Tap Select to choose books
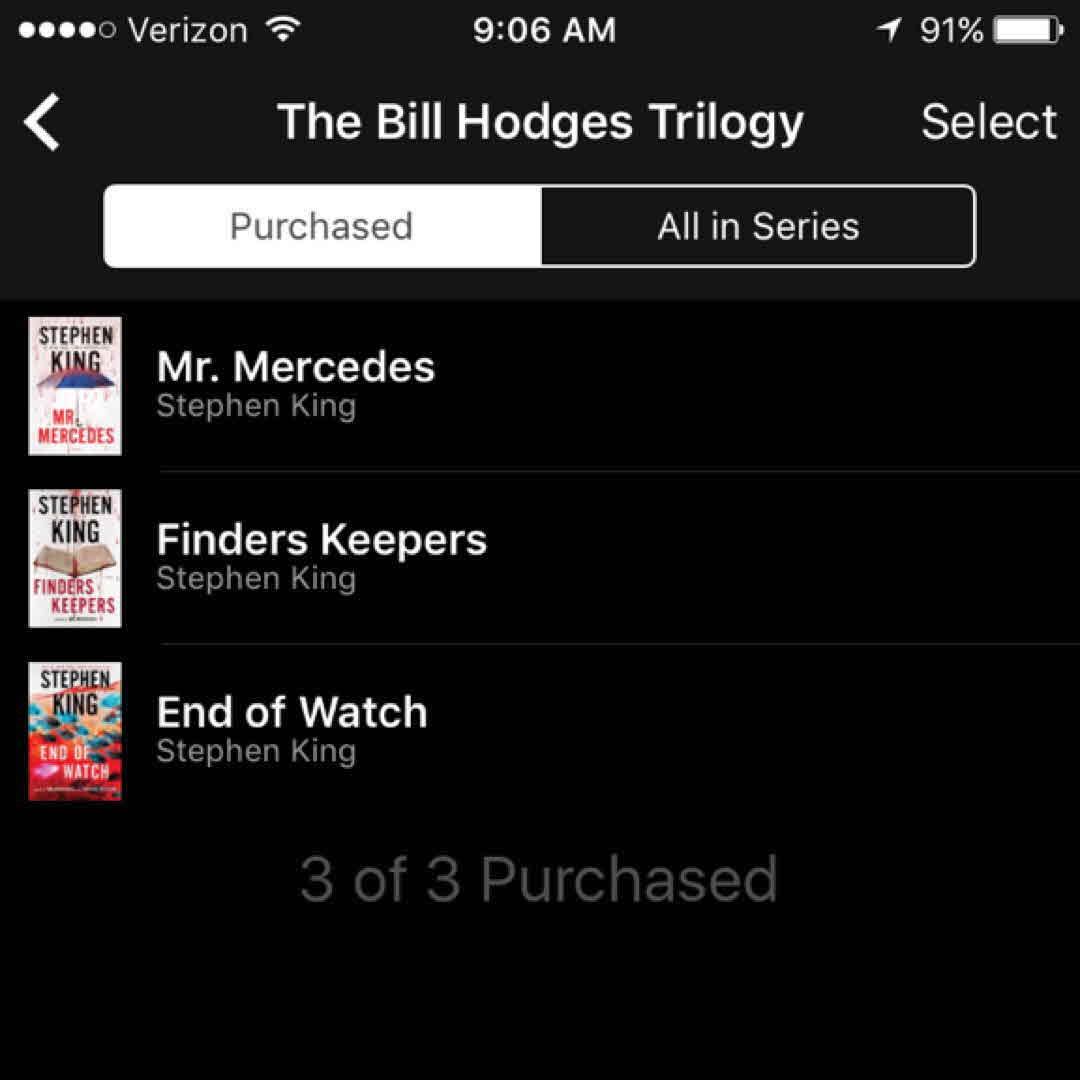1080x1080 pixels. click(x=988, y=123)
